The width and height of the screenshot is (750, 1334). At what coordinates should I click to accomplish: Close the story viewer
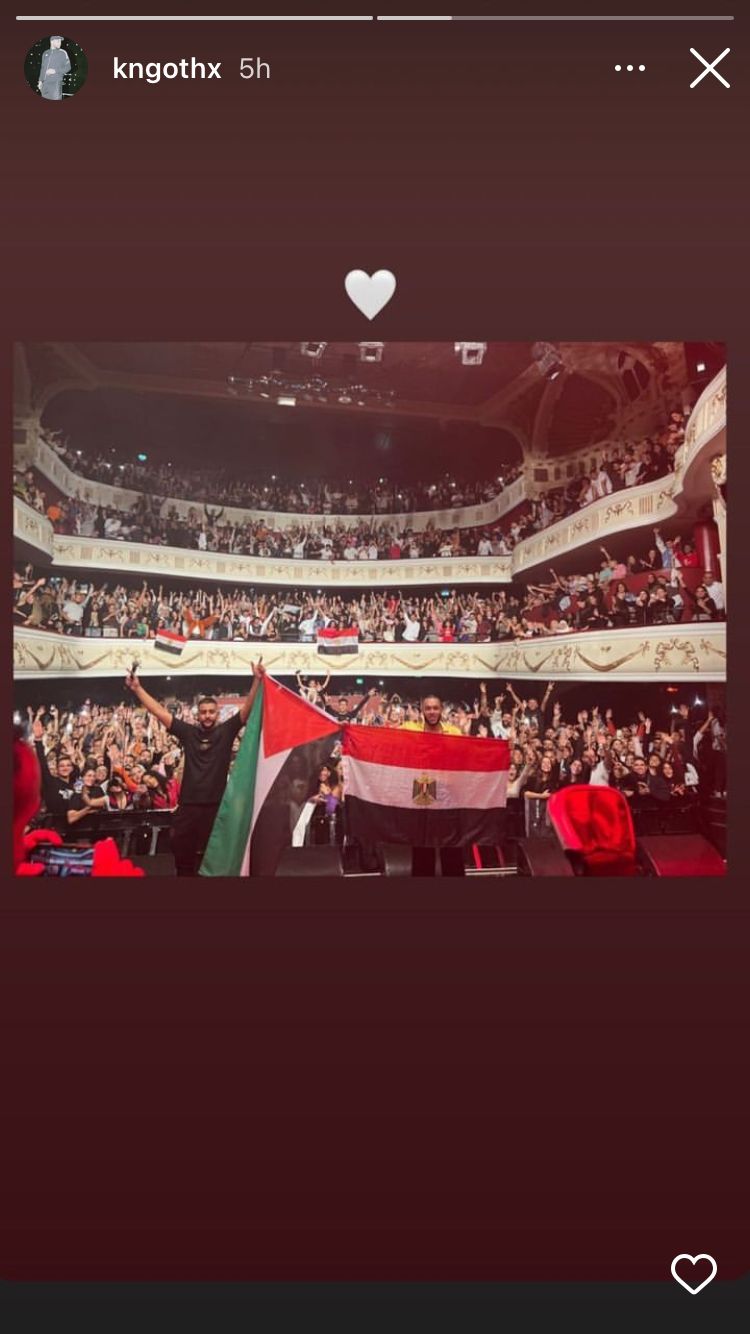709,68
